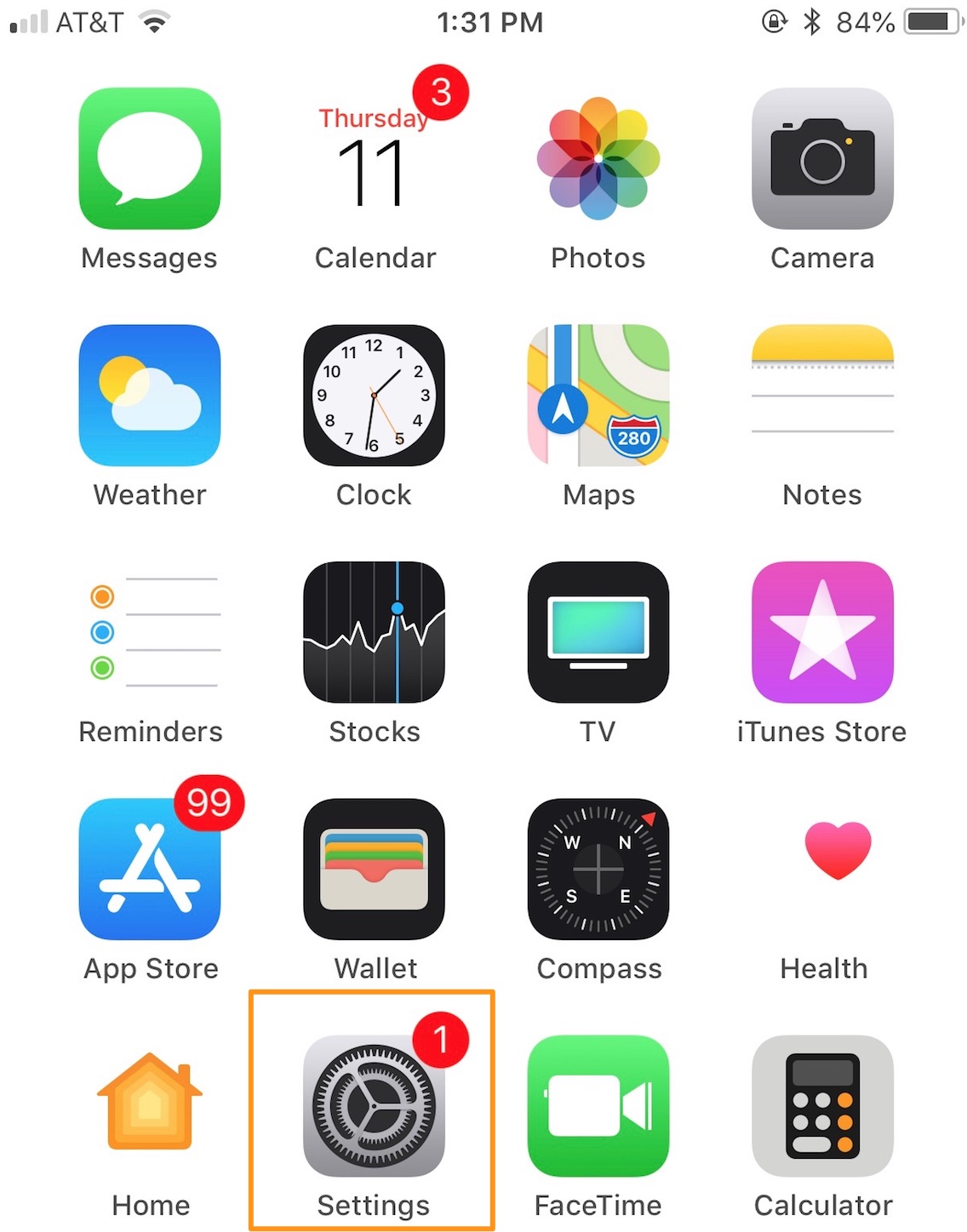Launch the Maps app
This screenshot has height=1232, width=967.
pyautogui.click(x=598, y=395)
